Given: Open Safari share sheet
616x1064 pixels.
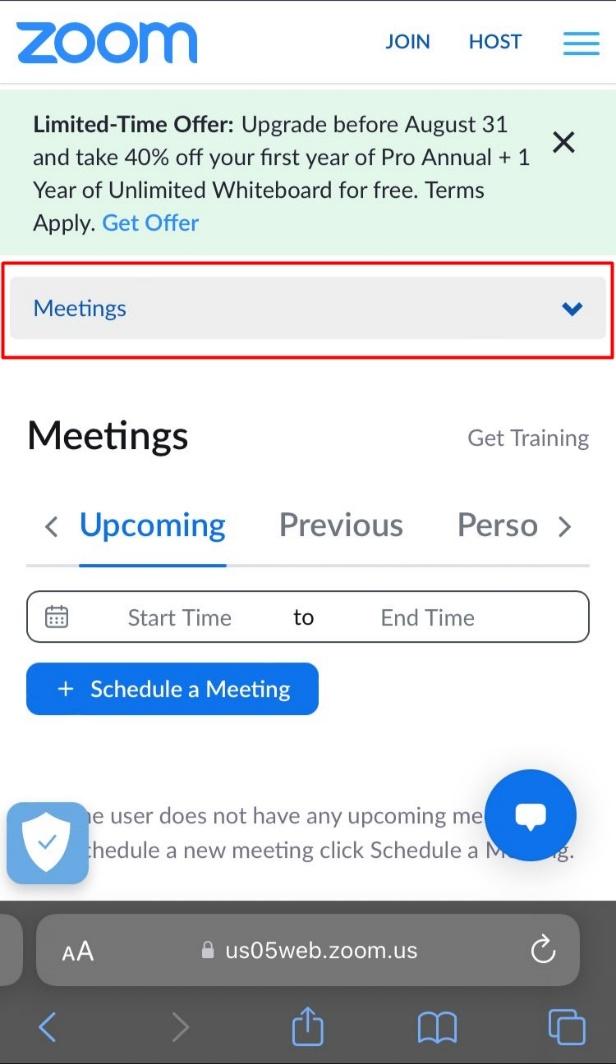Looking at the screenshot, I should [307, 1026].
